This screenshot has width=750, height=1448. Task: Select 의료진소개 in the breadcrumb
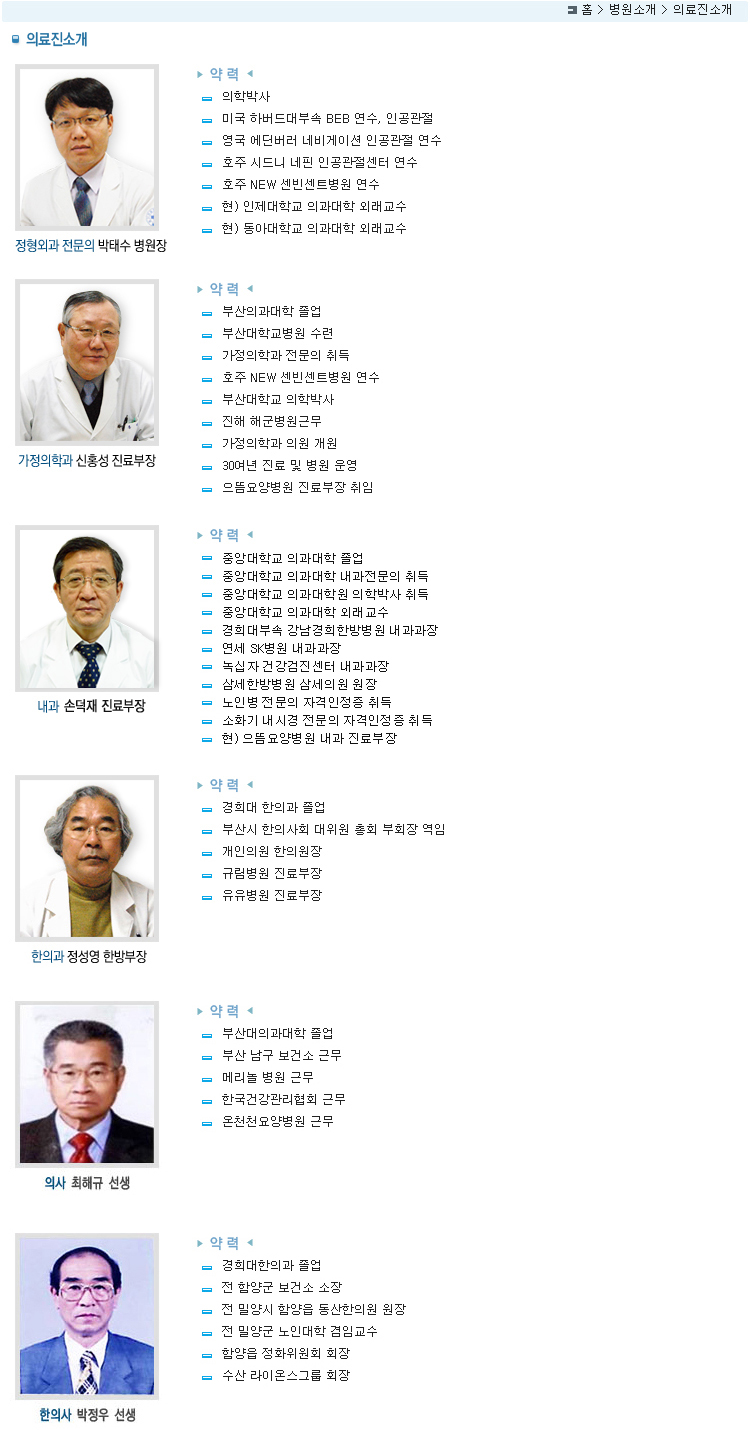(x=702, y=10)
